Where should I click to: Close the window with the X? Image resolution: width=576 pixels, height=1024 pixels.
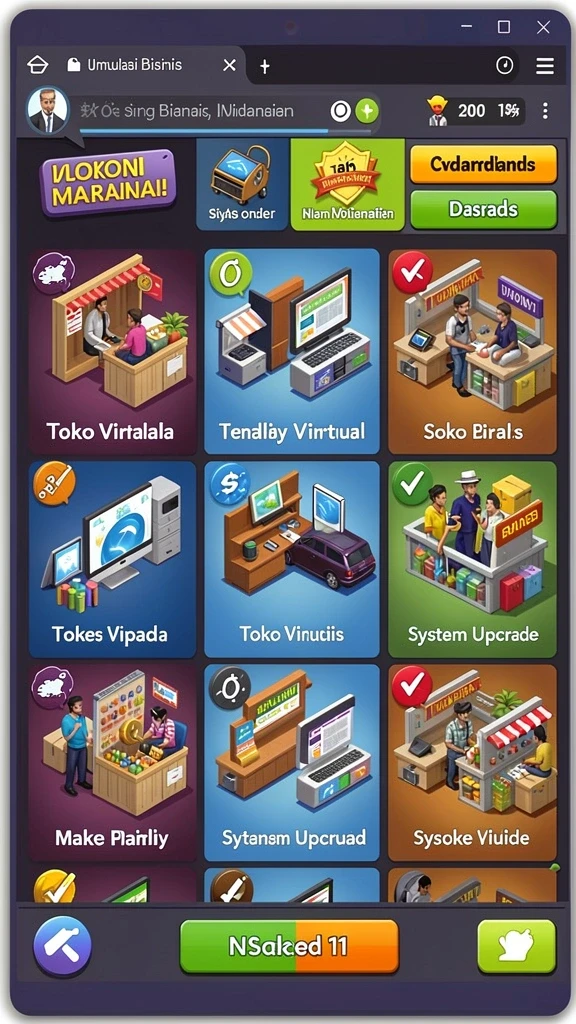543,27
